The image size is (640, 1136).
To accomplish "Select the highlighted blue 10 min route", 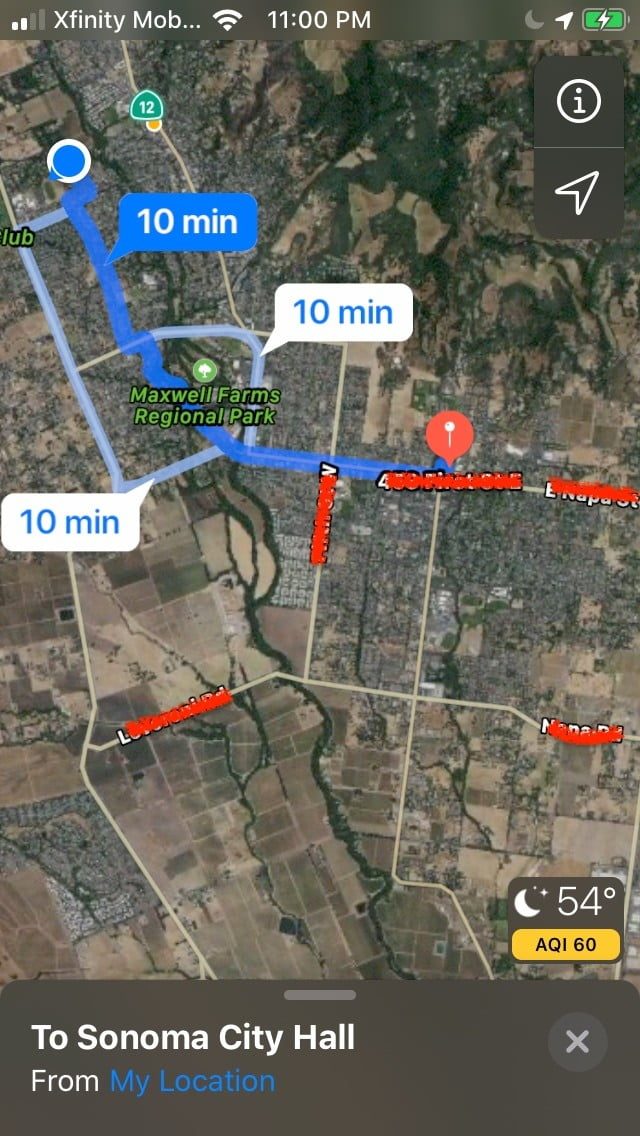I will (x=187, y=221).
